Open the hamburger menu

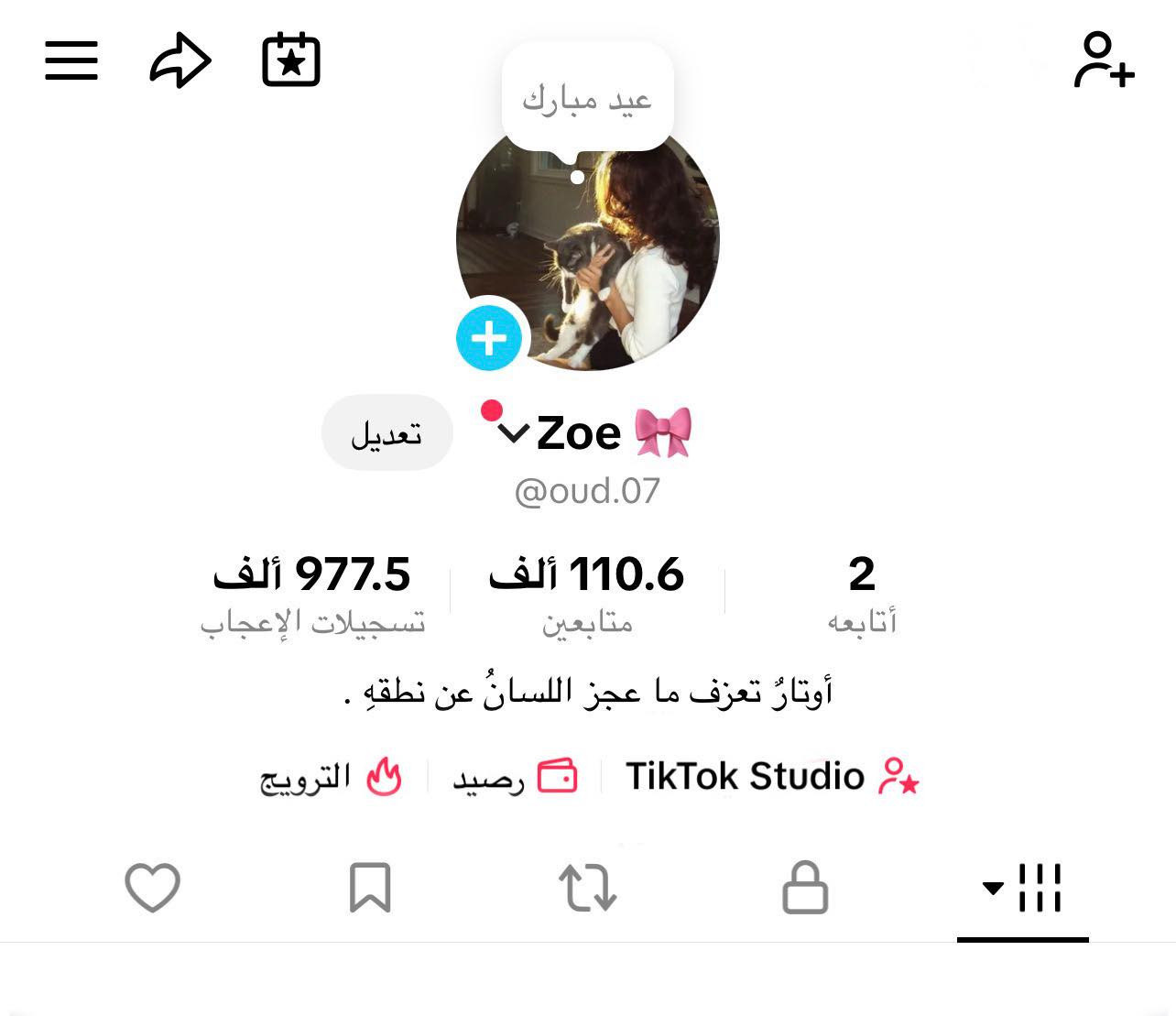click(71, 60)
